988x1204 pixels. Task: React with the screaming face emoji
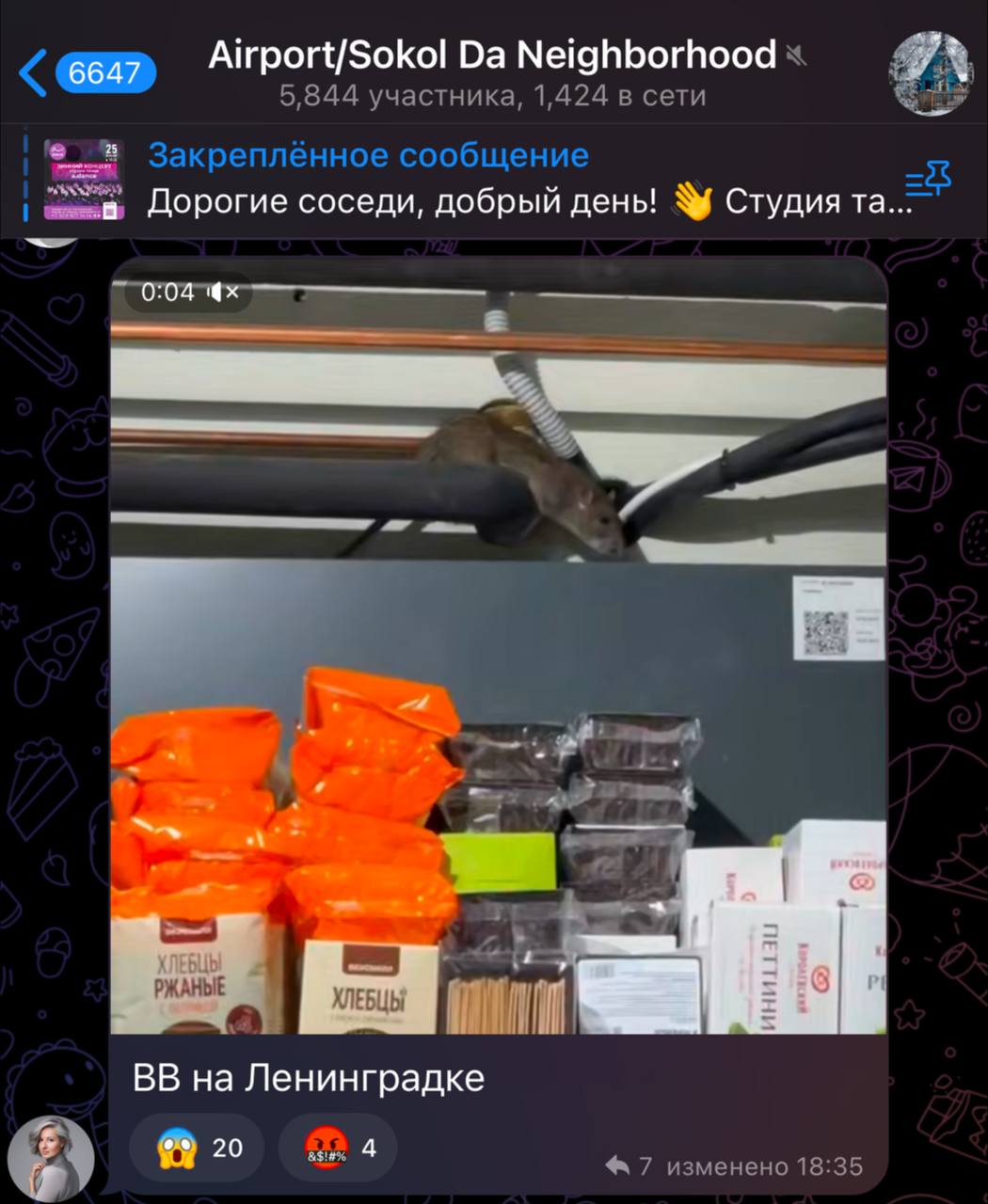pos(199,1148)
